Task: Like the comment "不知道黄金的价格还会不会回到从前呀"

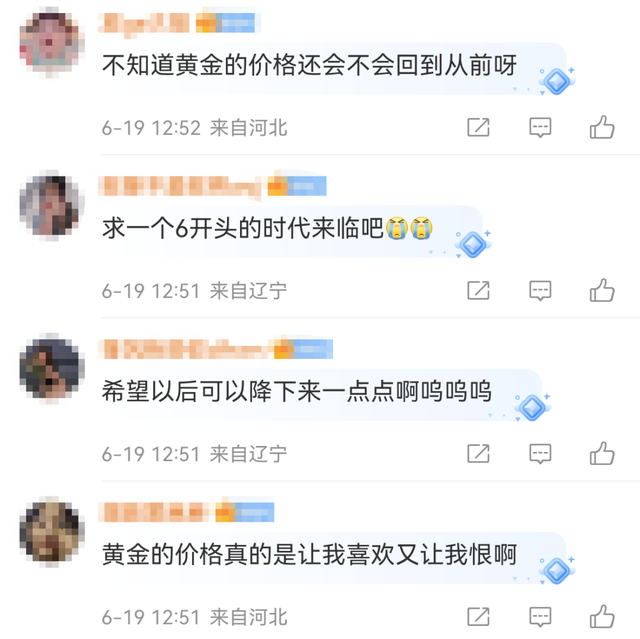Action: [601, 127]
